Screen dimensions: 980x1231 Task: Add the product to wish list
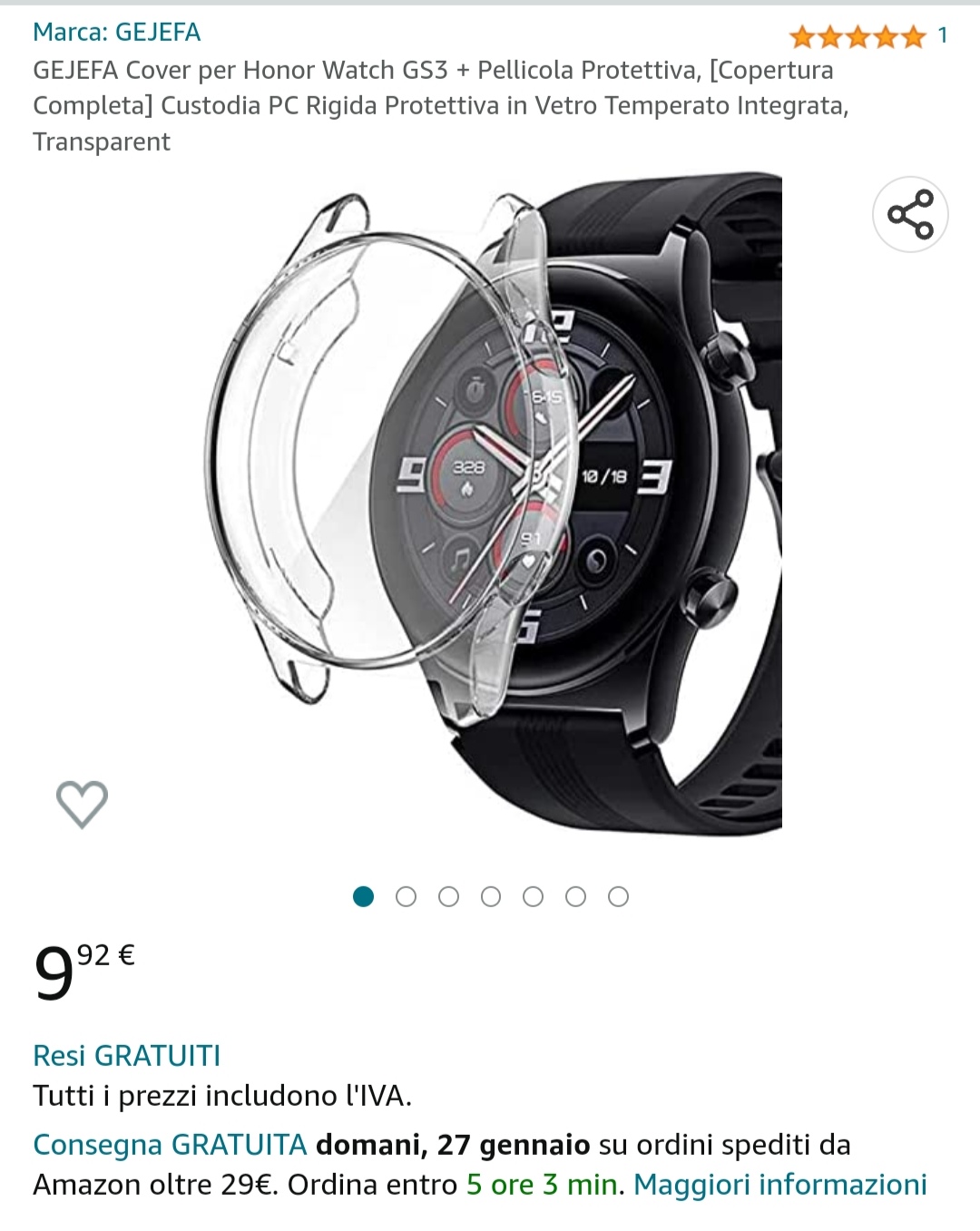(x=82, y=804)
